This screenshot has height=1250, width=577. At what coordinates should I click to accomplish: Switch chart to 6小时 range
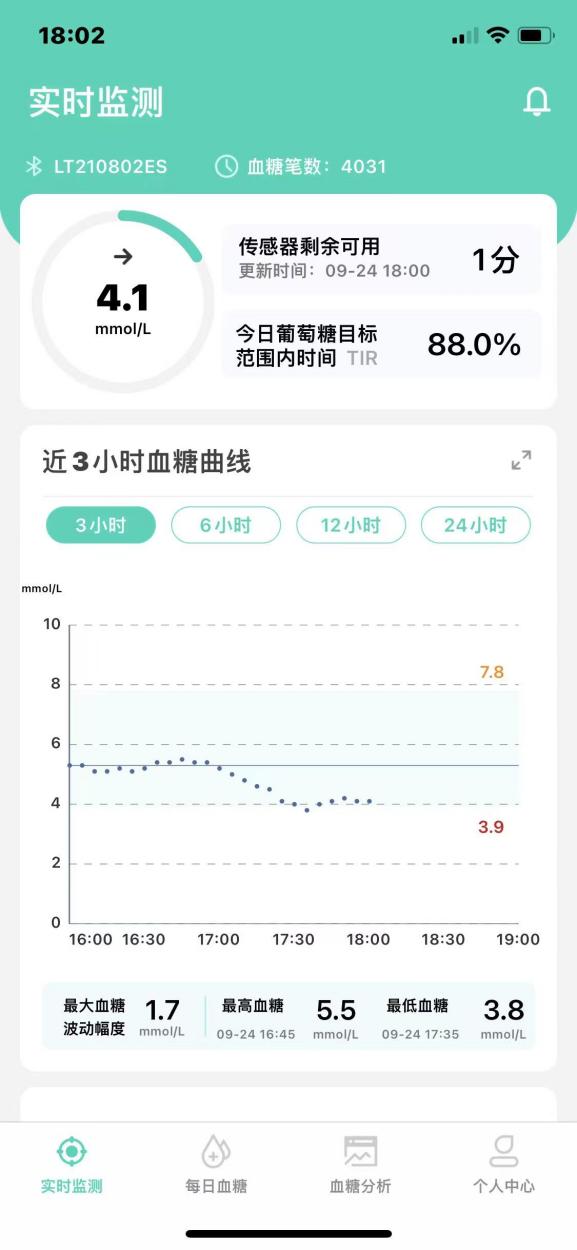coord(226,525)
